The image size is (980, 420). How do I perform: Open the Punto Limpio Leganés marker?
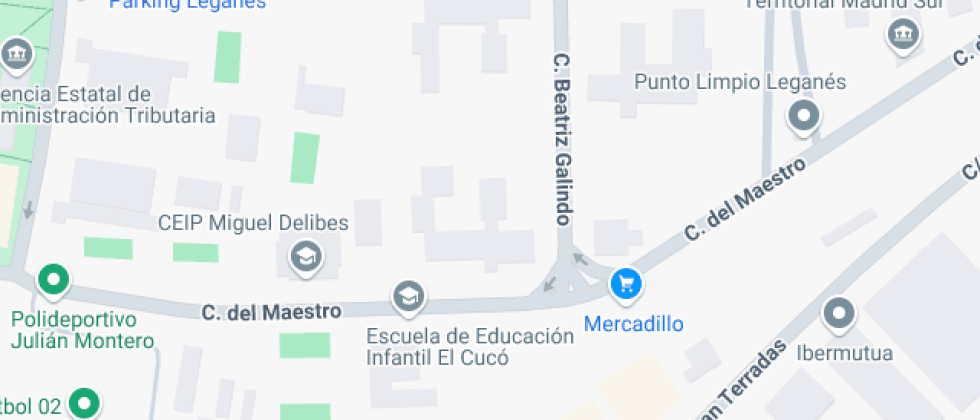(804, 119)
